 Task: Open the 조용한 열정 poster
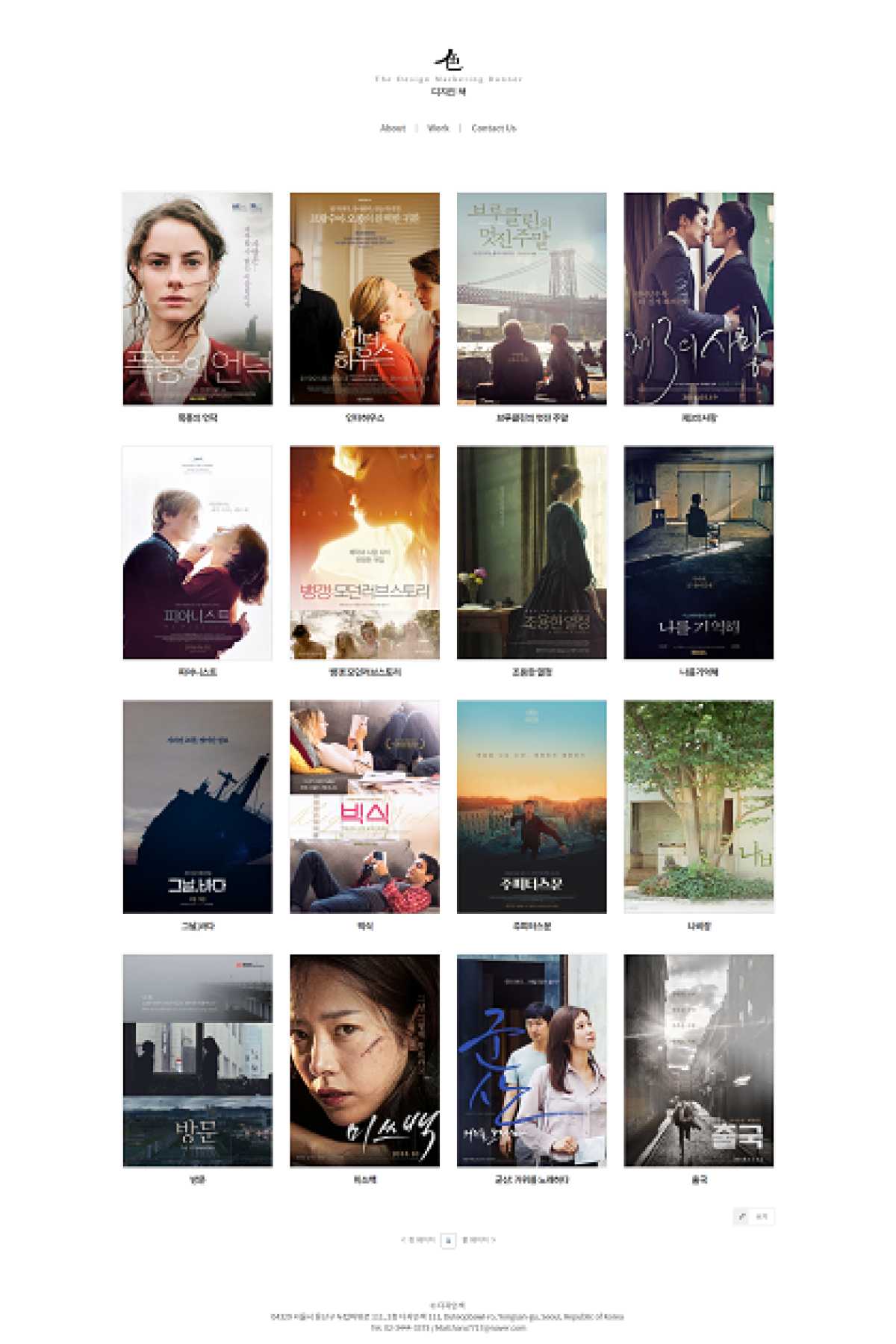click(532, 553)
